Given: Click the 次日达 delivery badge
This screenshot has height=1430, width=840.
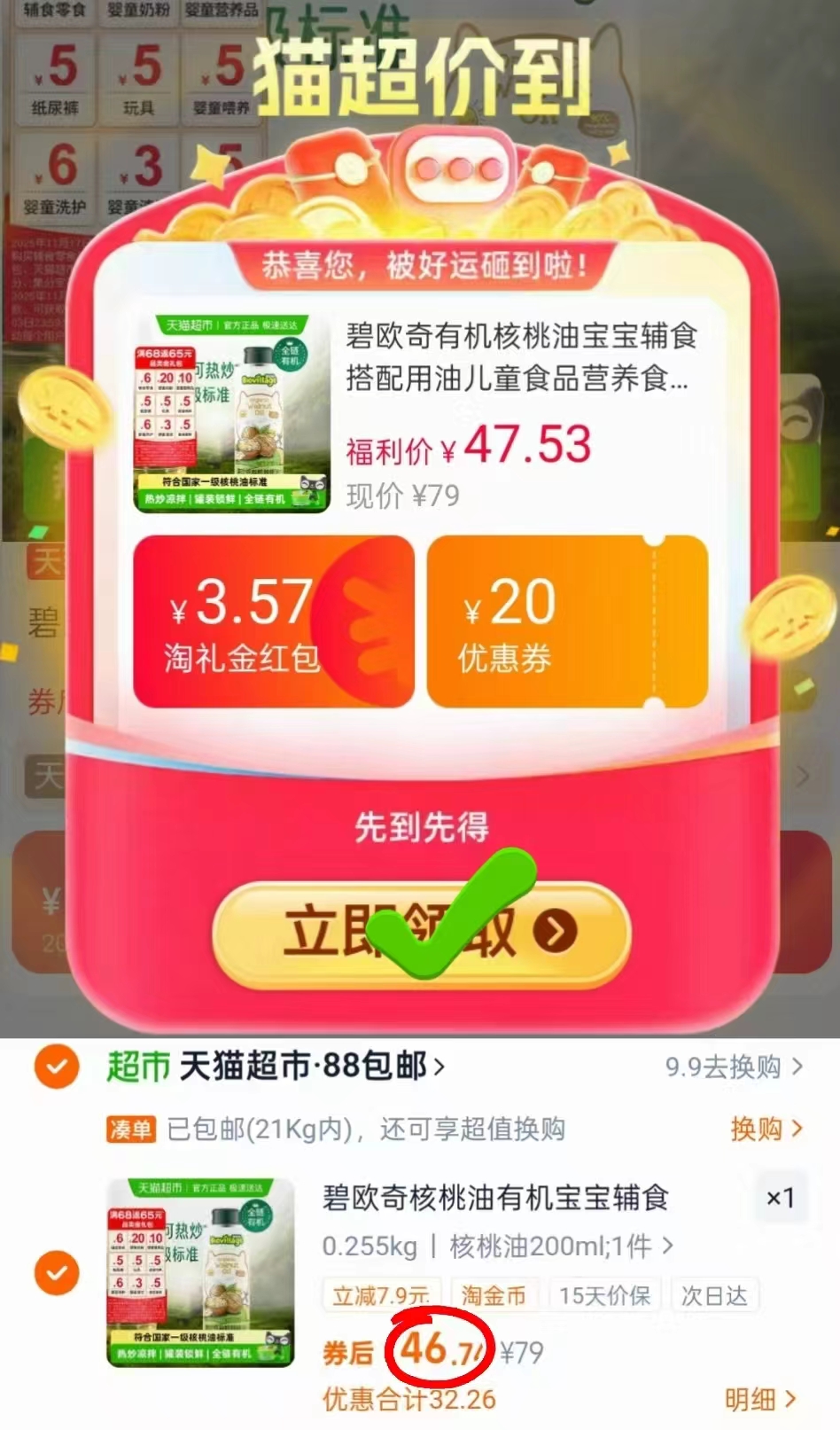Looking at the screenshot, I should pyautogui.click(x=714, y=1295).
